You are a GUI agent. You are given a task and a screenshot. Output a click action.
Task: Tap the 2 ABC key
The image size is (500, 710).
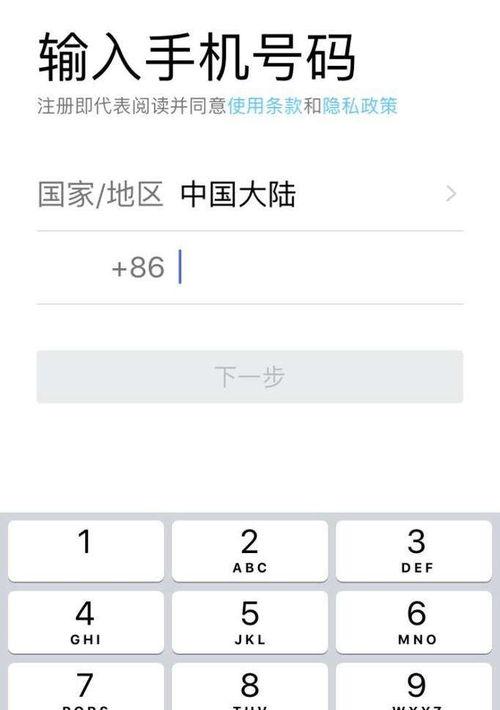250,551
